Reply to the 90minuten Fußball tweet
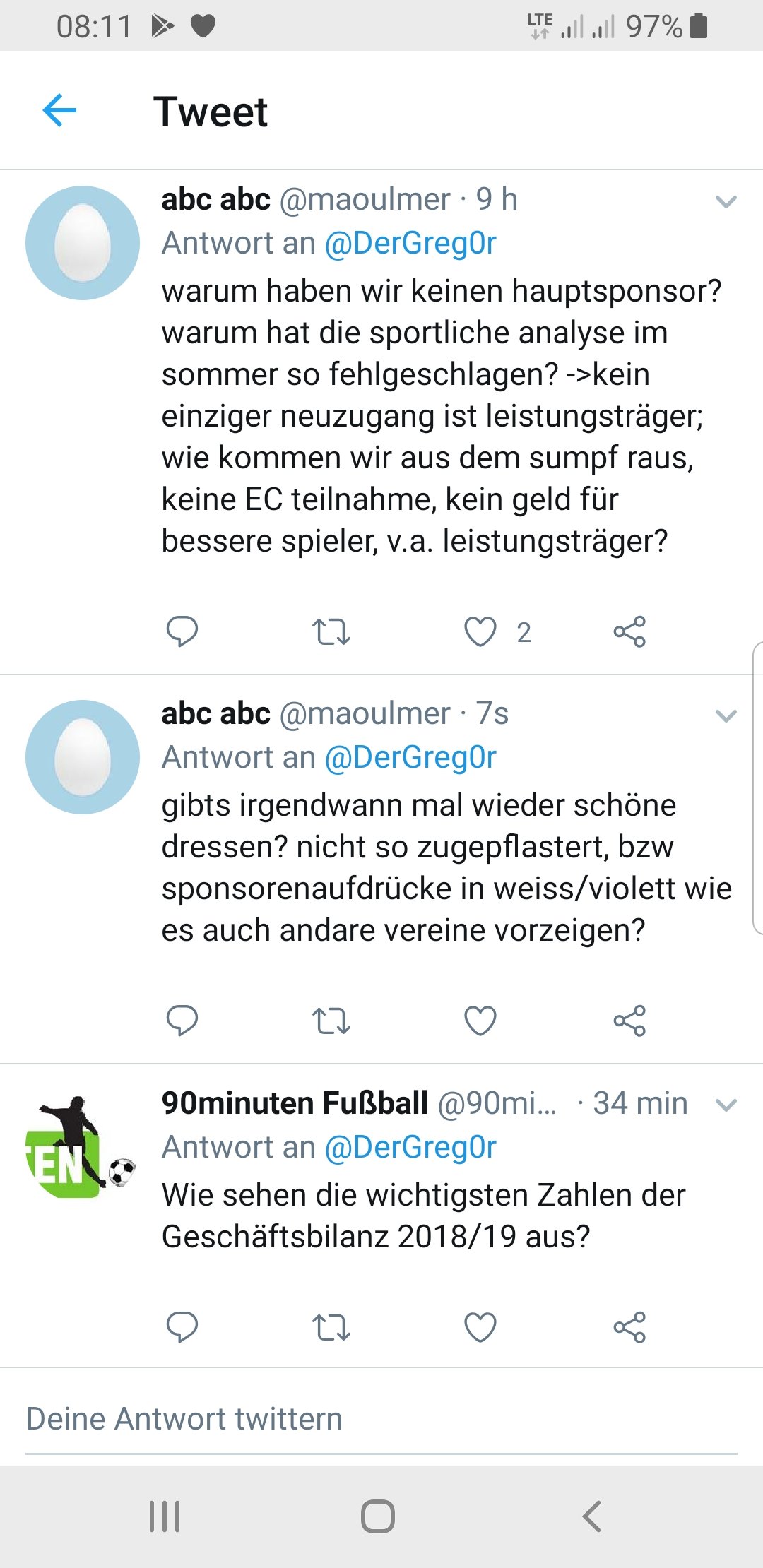Screen dimensions: 763x1568 tap(182, 1327)
